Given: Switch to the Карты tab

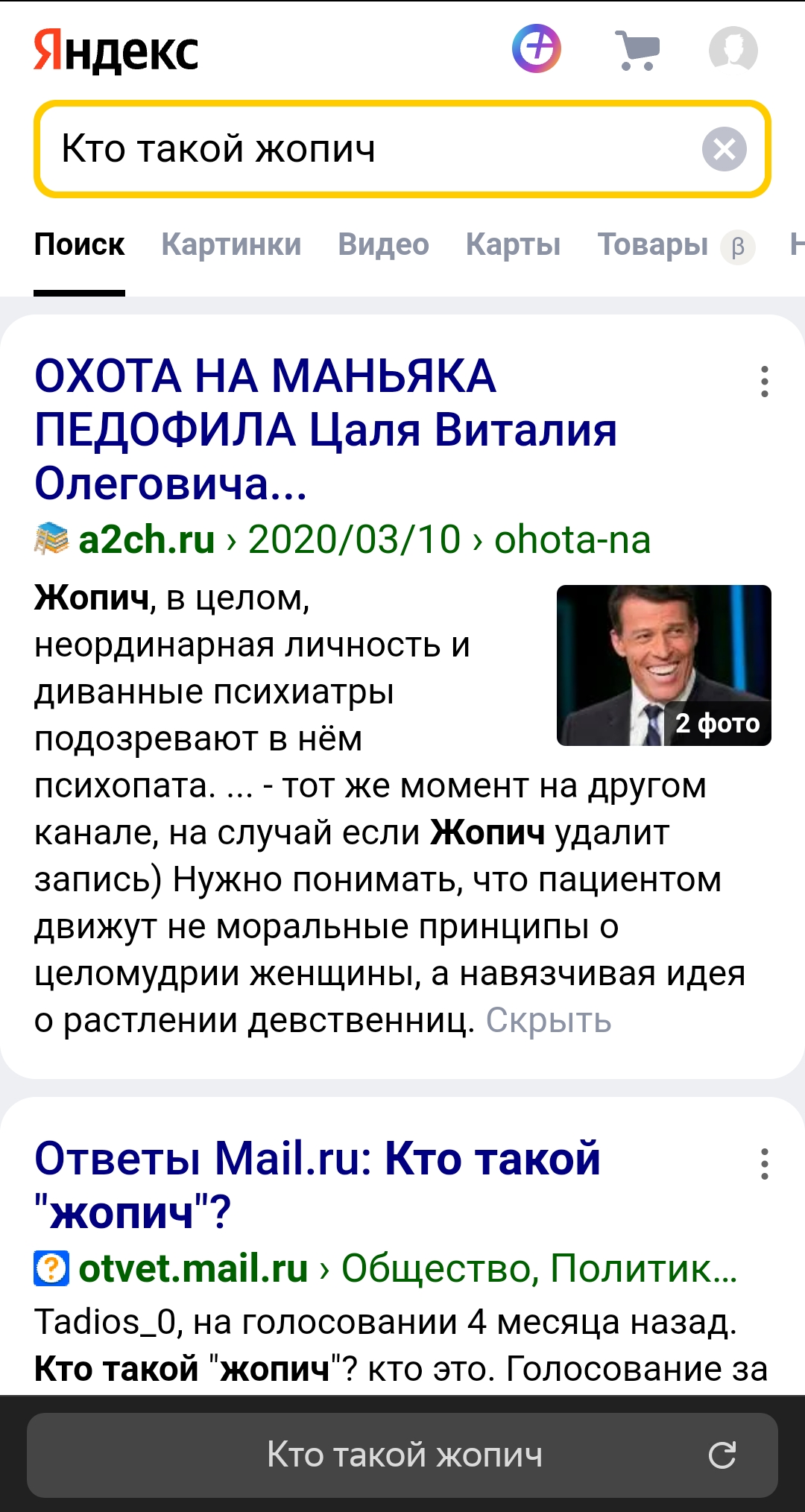Looking at the screenshot, I should pyautogui.click(x=513, y=244).
